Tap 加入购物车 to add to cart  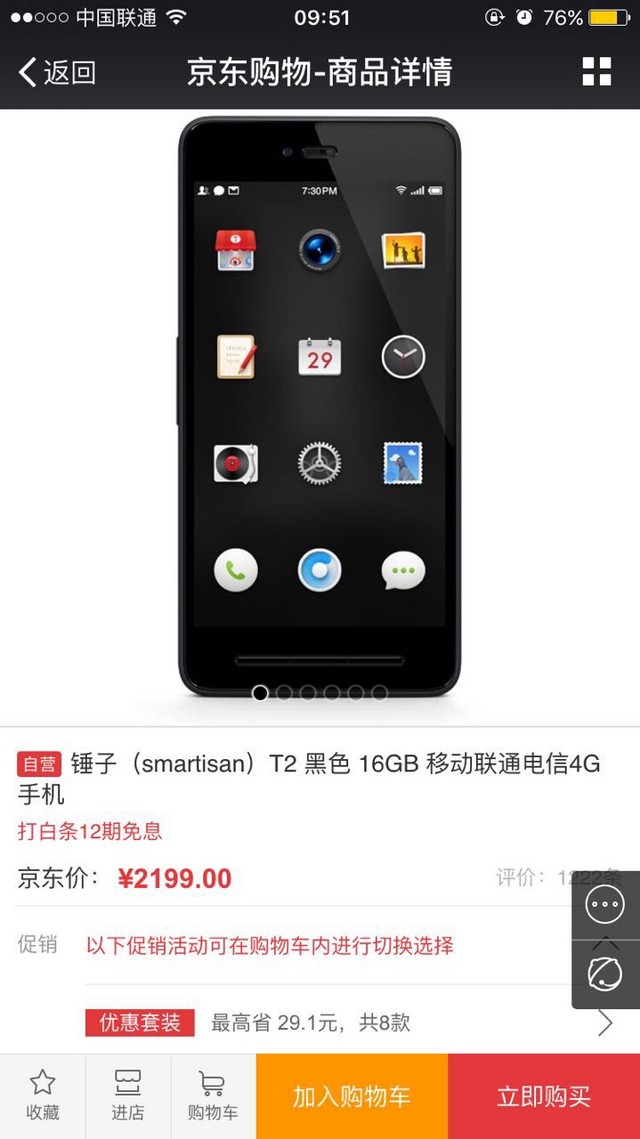(x=351, y=1096)
